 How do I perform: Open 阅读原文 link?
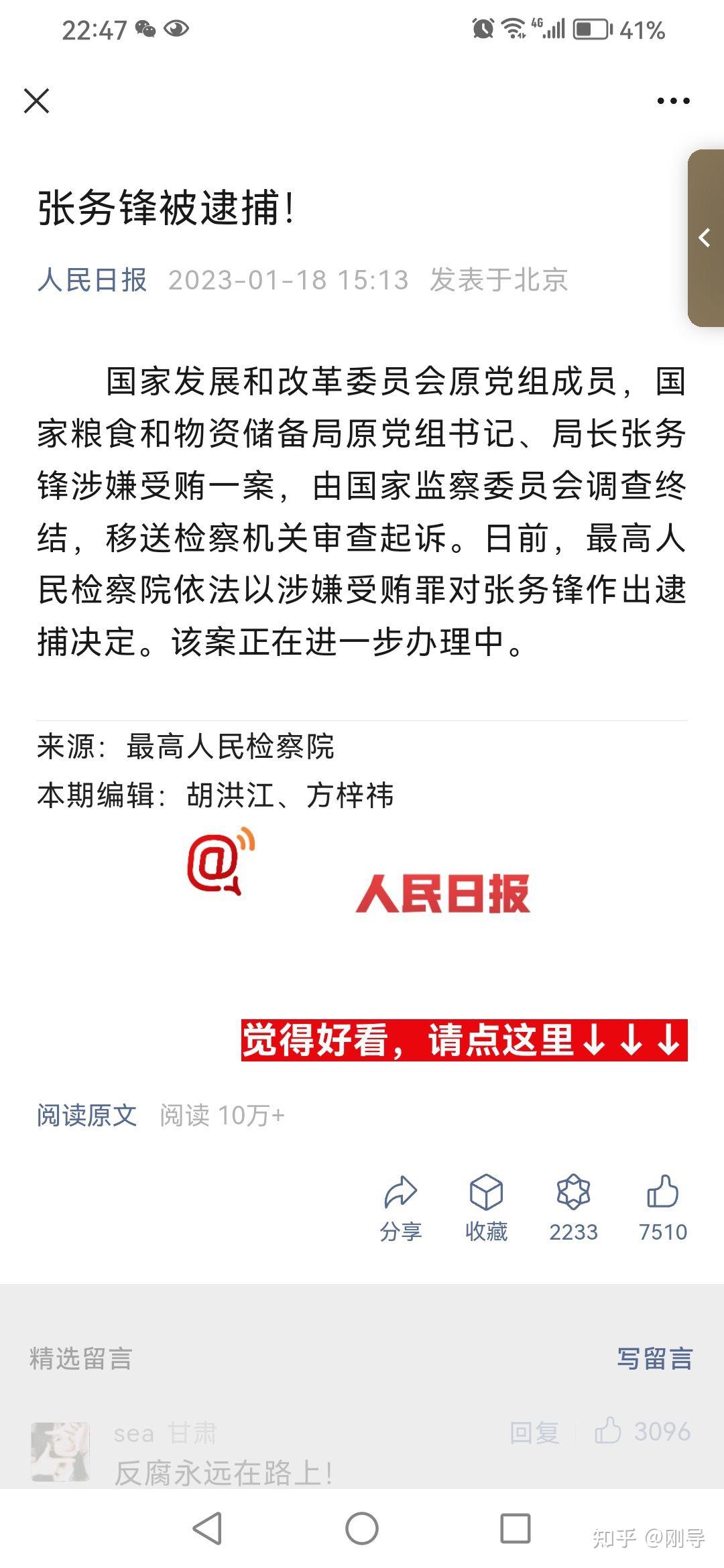pos(86,1116)
